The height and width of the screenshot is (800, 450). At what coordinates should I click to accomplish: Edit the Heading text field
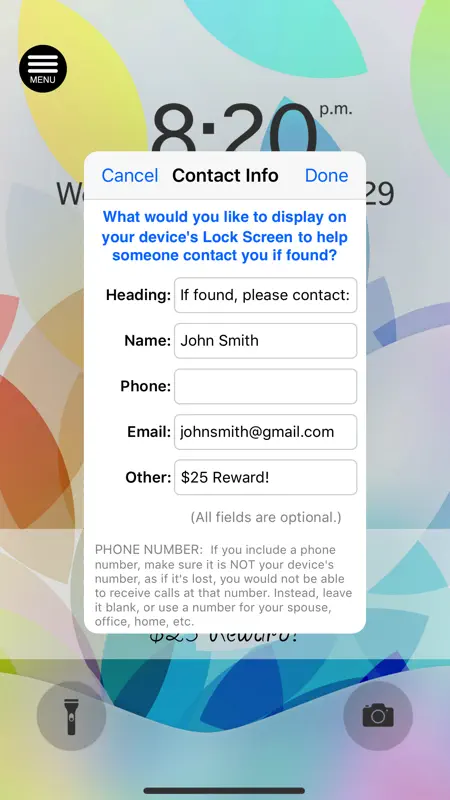pyautogui.click(x=265, y=295)
